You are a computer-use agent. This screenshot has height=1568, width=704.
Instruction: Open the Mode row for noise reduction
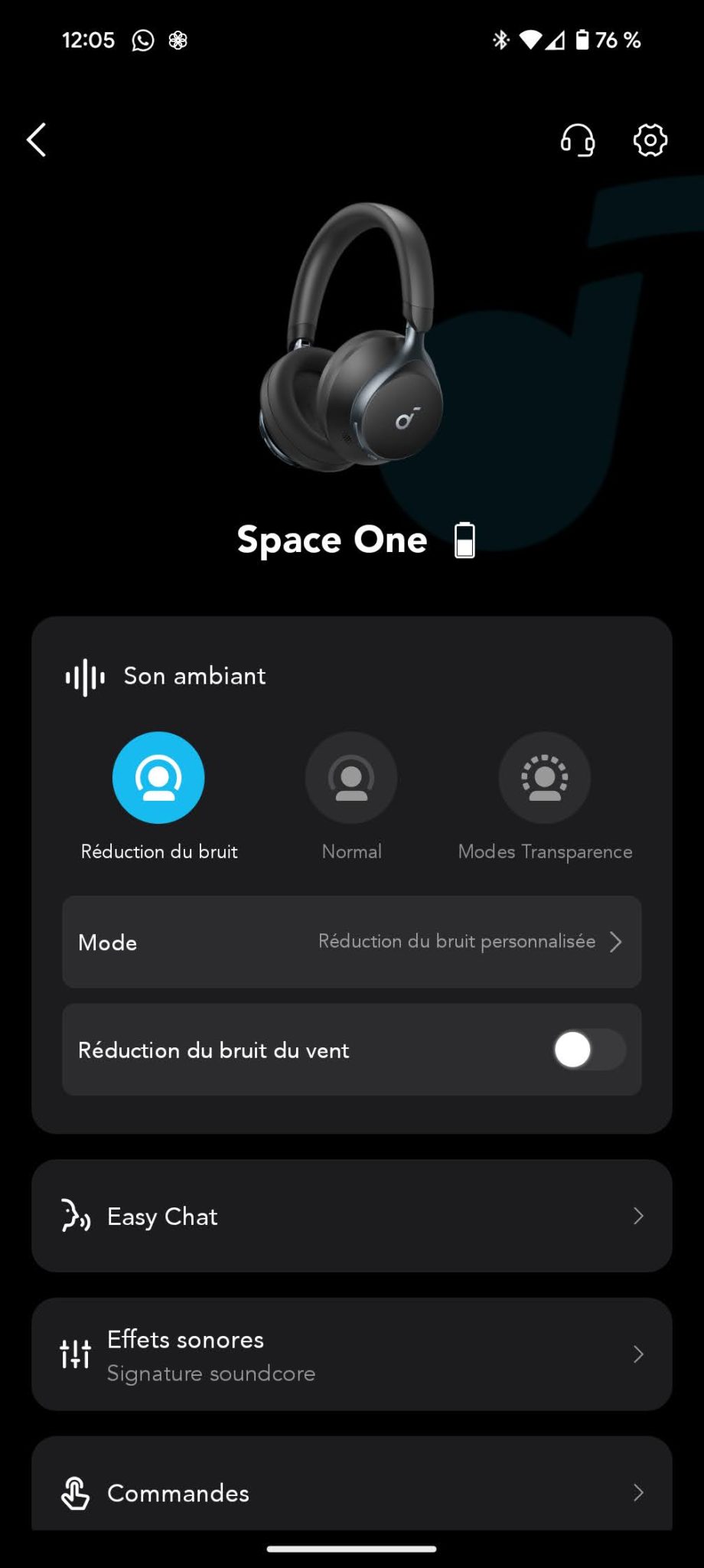click(x=352, y=942)
